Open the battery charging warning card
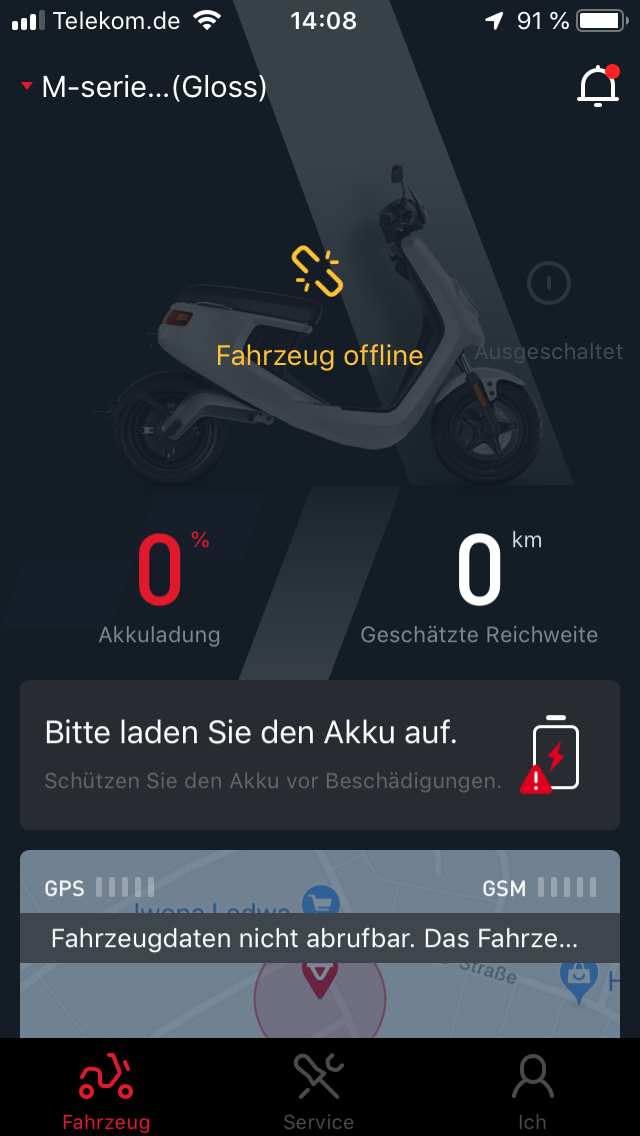Viewport: 640px width, 1136px height. (320, 755)
